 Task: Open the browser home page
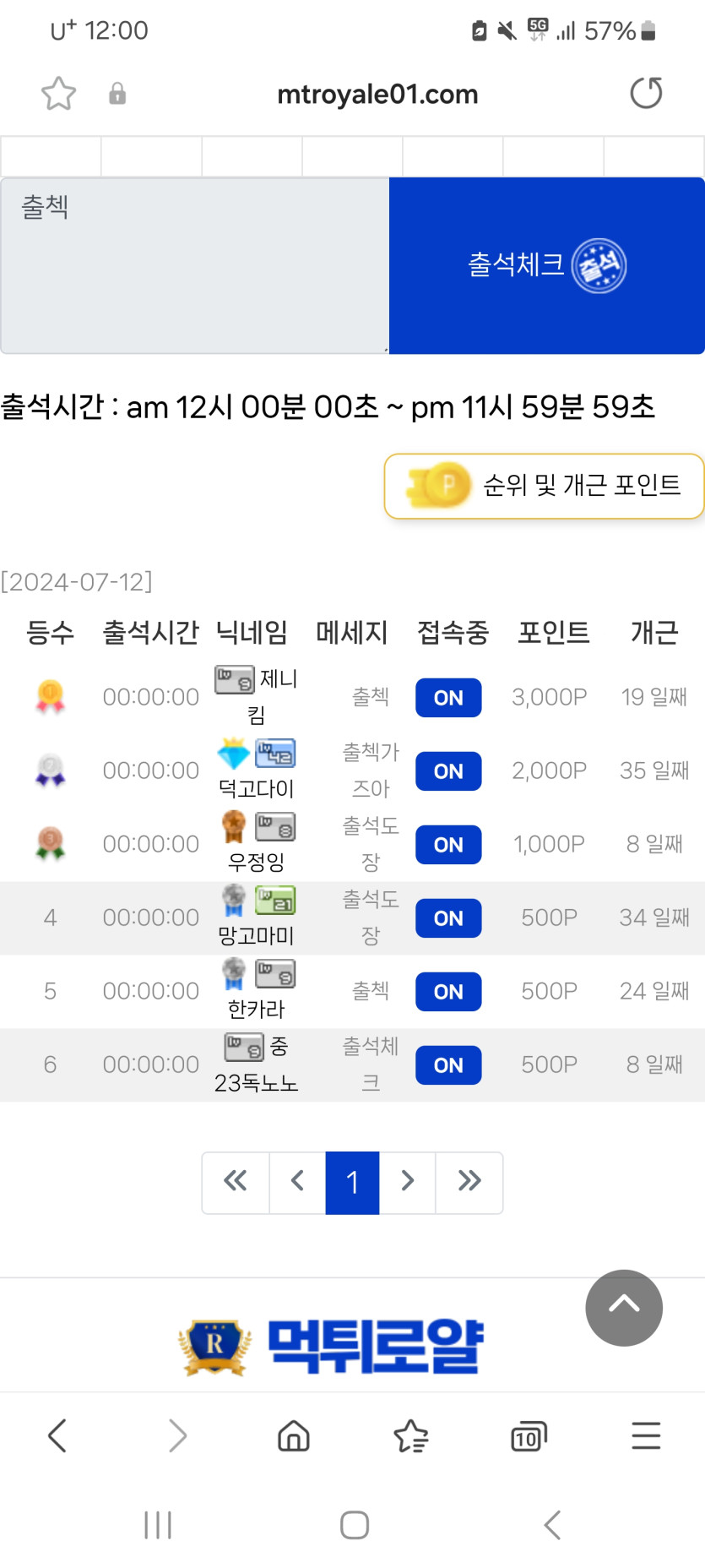point(294,1435)
